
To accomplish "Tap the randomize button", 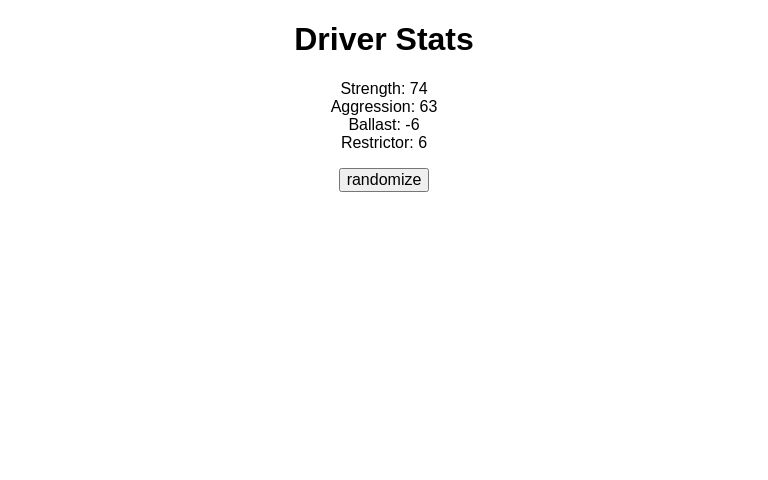I will [383, 180].
